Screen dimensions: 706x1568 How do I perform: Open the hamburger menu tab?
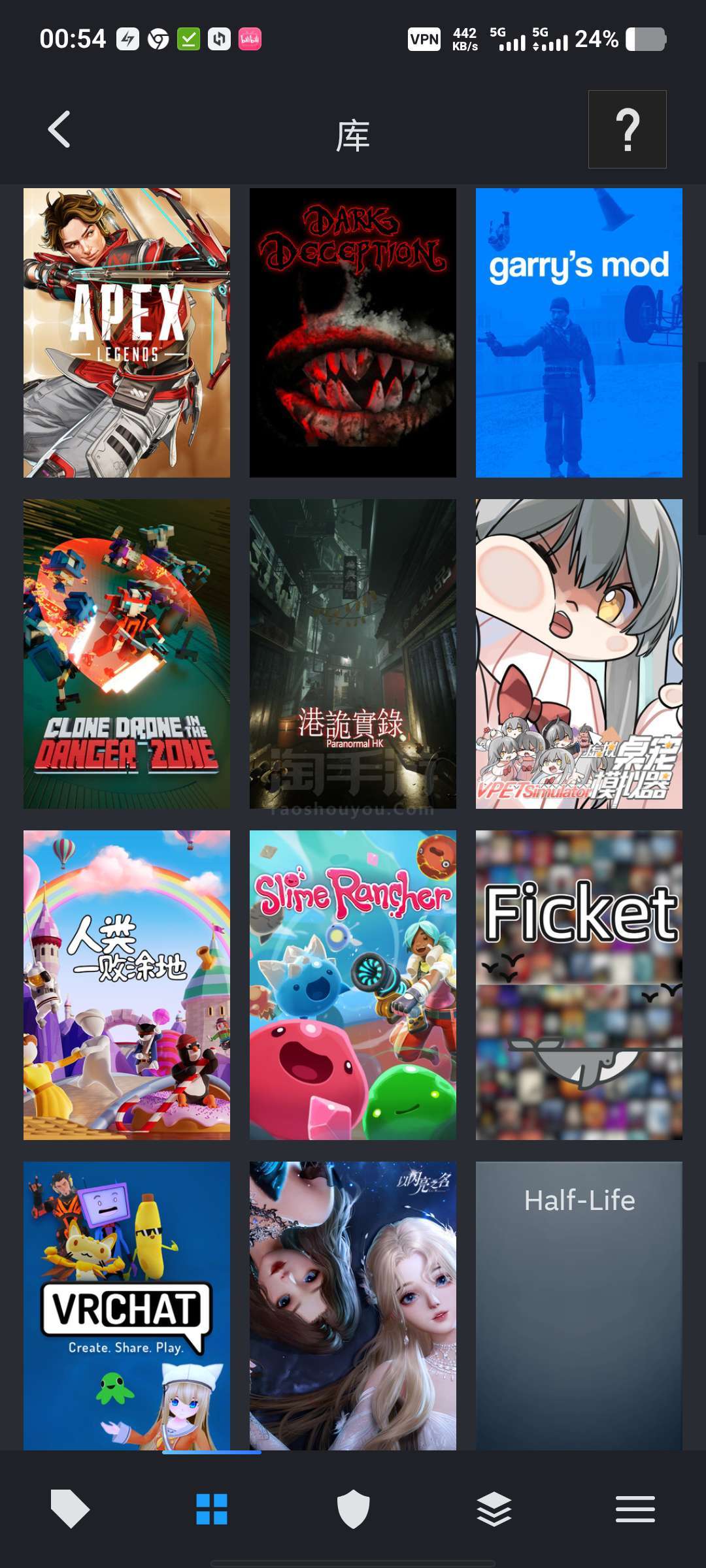click(x=635, y=1509)
